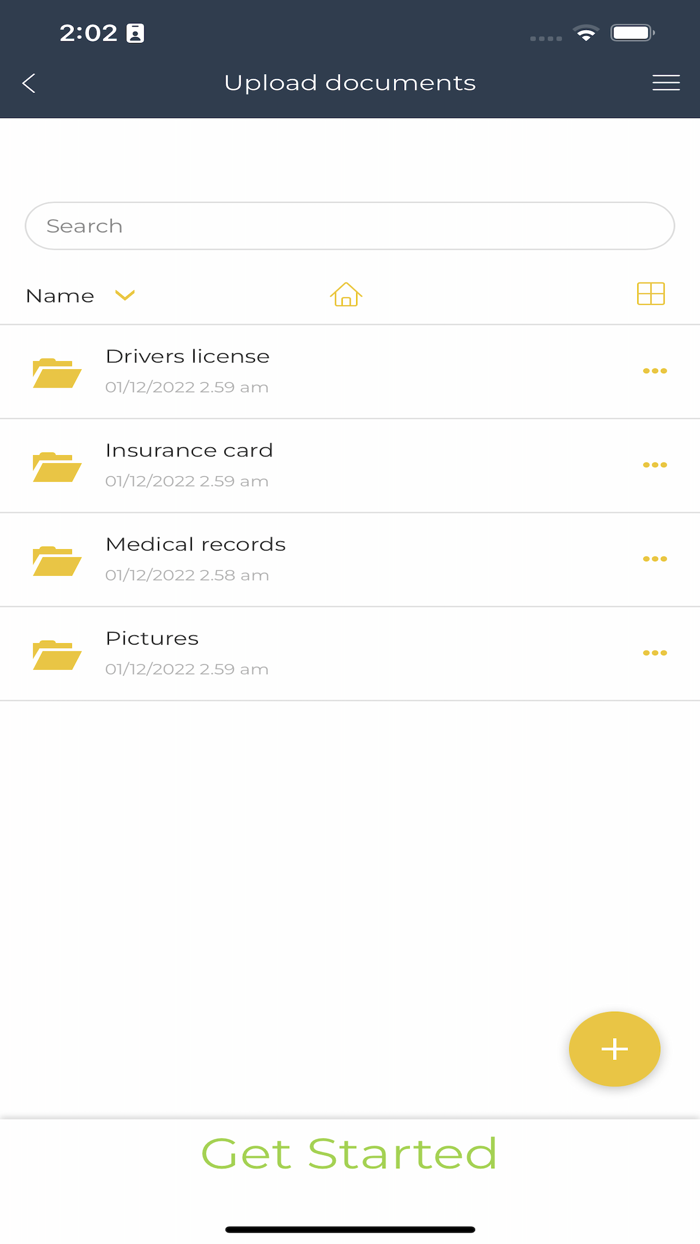Image resolution: width=700 pixels, height=1244 pixels.
Task: Show more options for Pictures
Action: (655, 653)
